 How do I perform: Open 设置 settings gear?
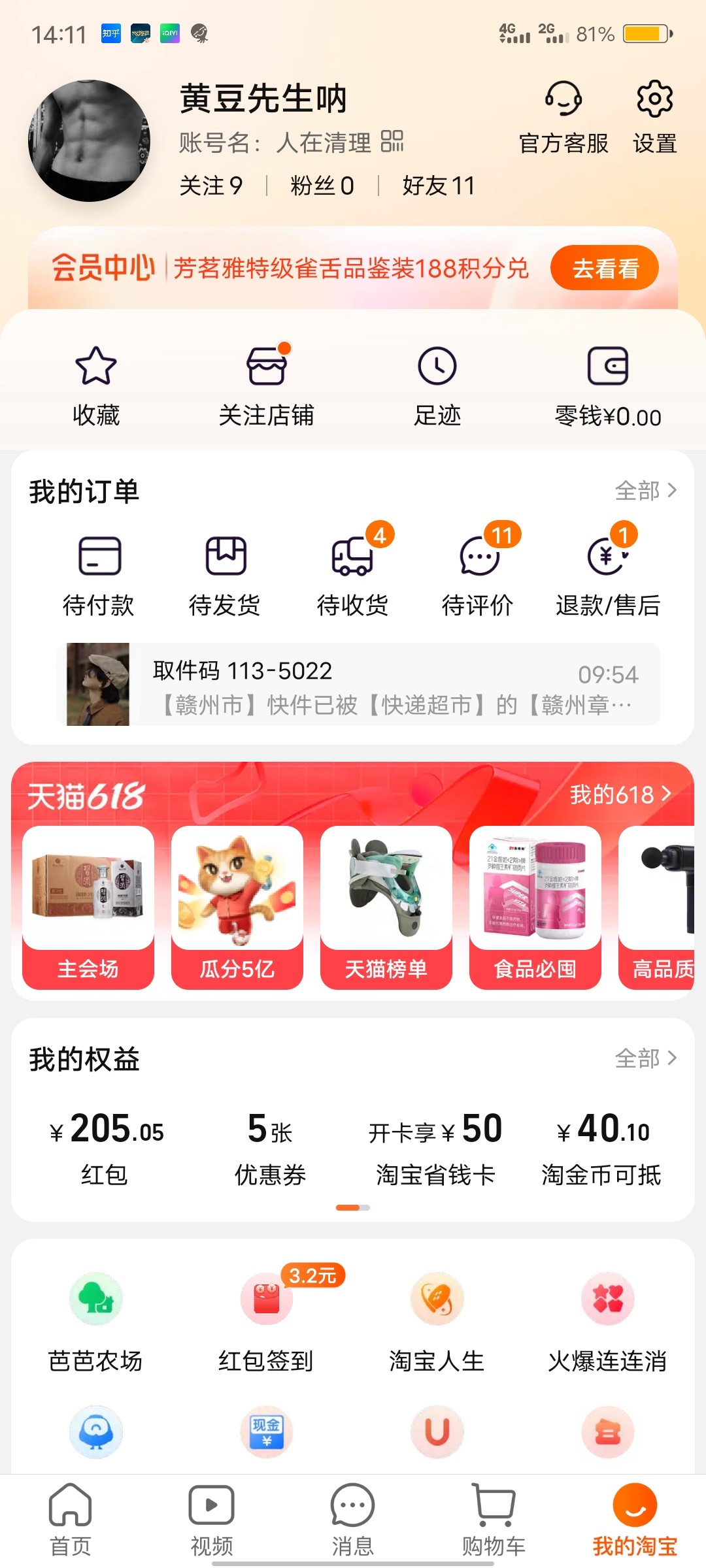[654, 118]
